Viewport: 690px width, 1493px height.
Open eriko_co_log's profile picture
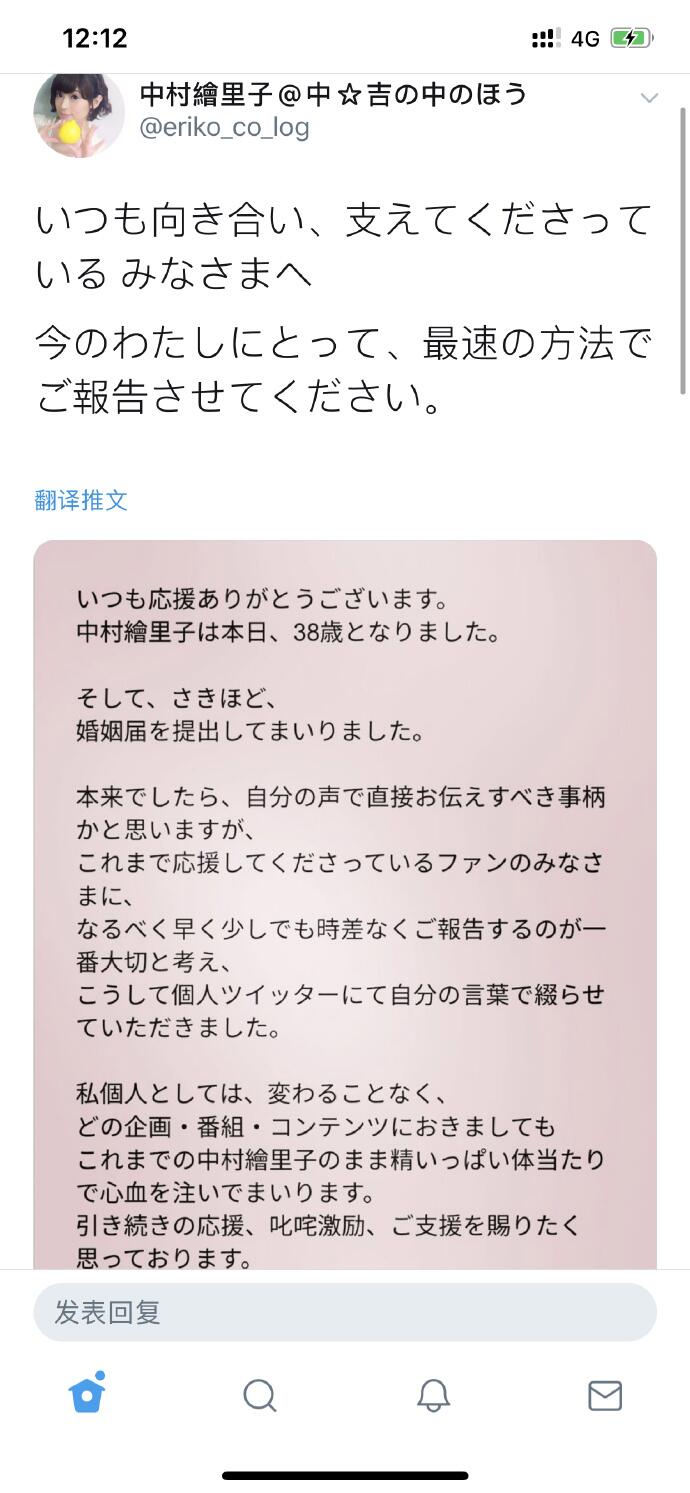[x=79, y=113]
